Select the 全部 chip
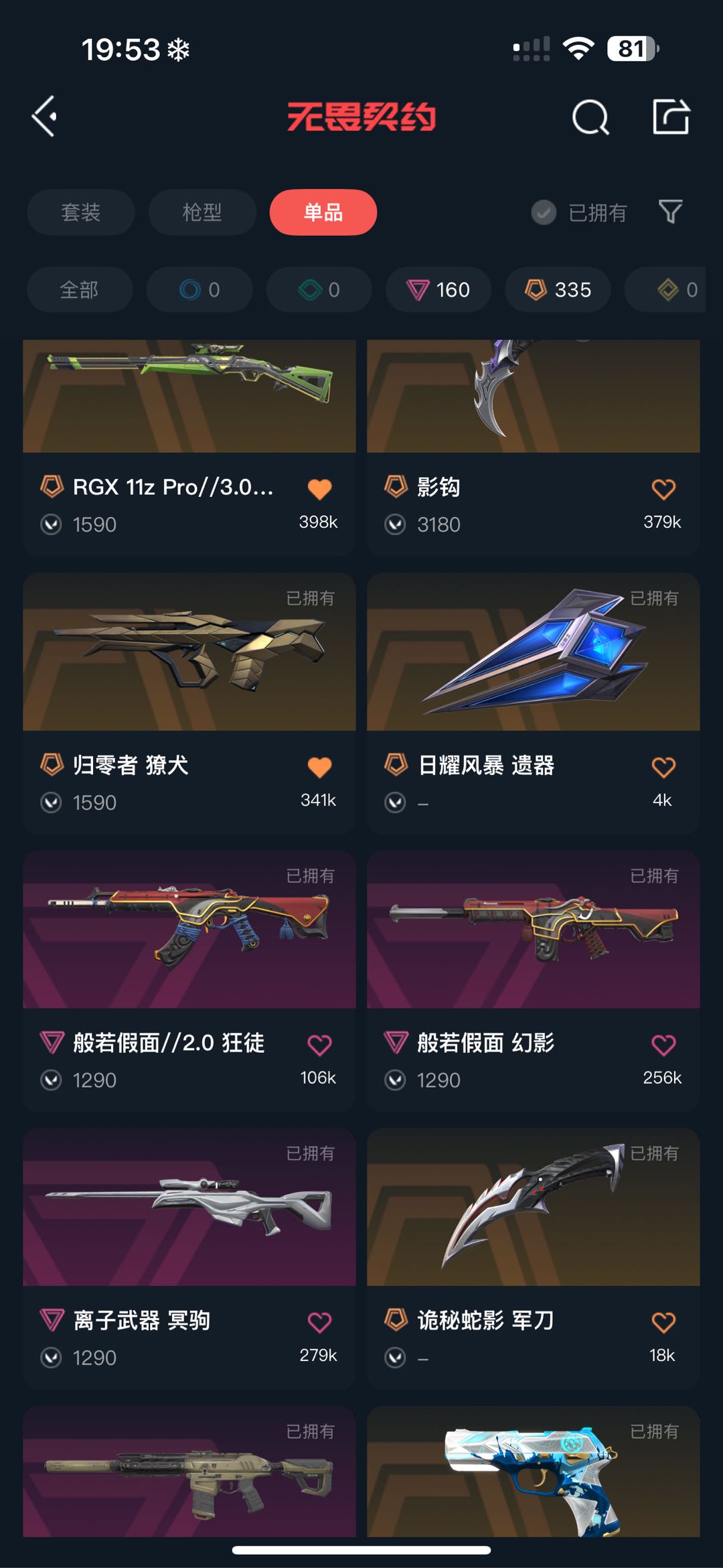Screen dimensions: 723x1568 80,289
